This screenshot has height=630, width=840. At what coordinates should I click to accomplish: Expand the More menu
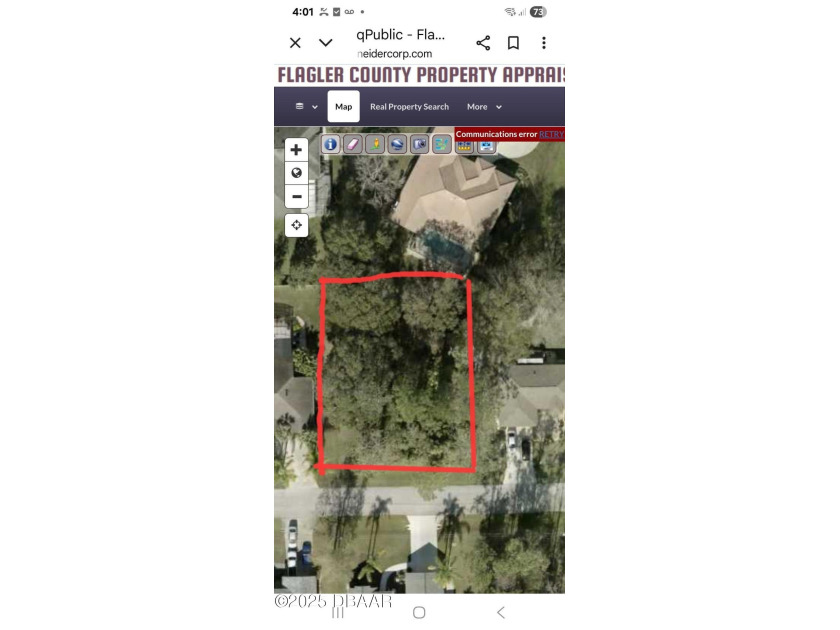484,107
